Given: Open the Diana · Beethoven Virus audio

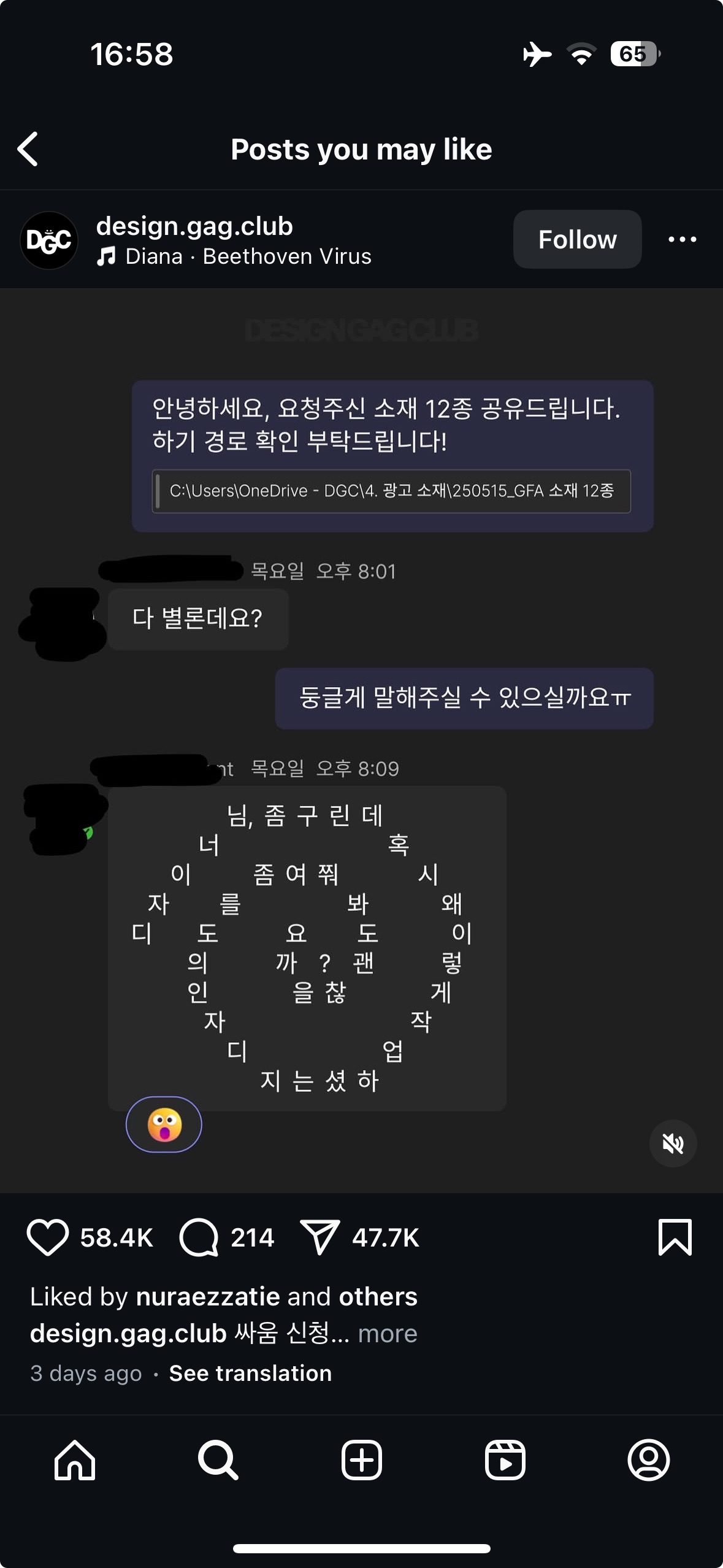Looking at the screenshot, I should click(x=248, y=256).
